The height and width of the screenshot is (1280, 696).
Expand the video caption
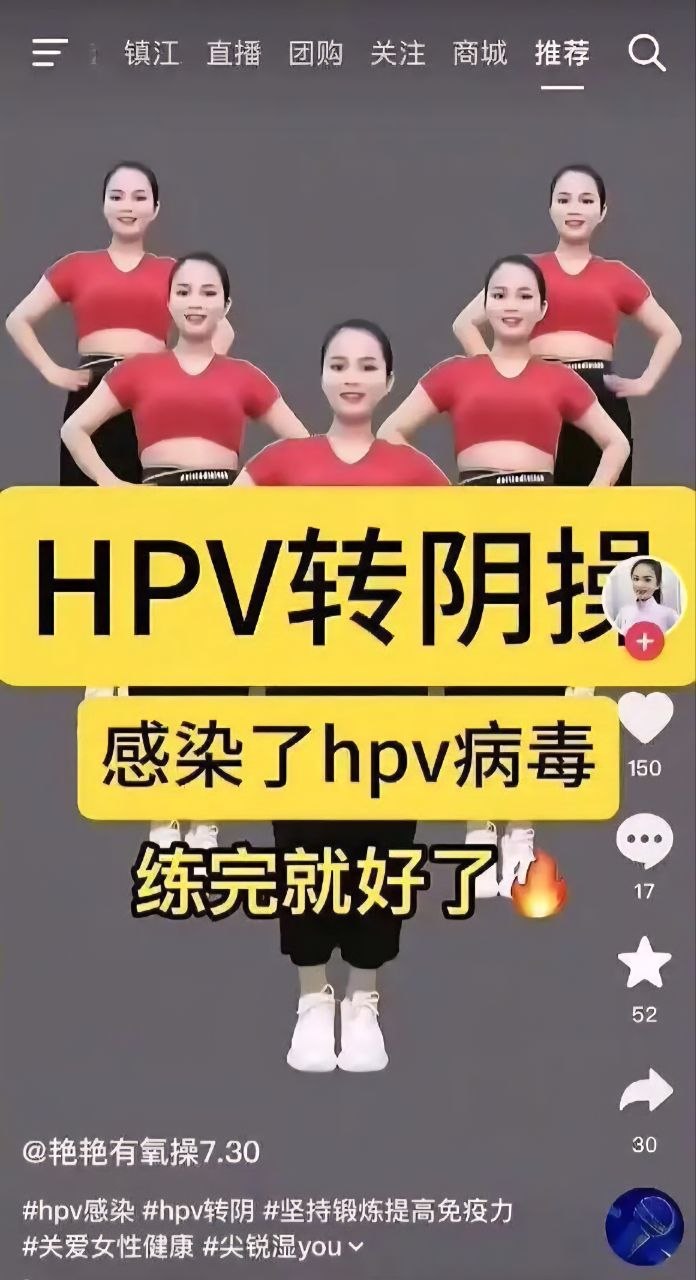pos(355,1247)
